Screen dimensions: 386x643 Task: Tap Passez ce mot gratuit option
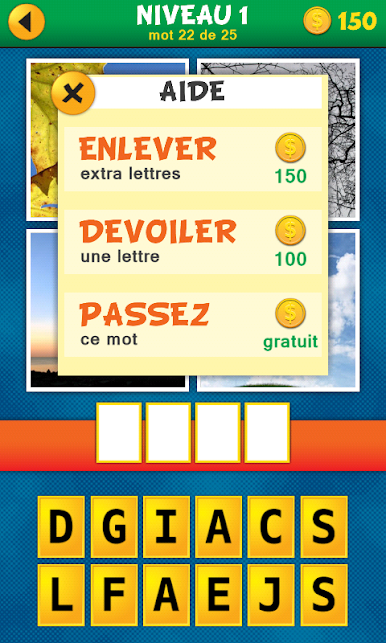coord(193,325)
